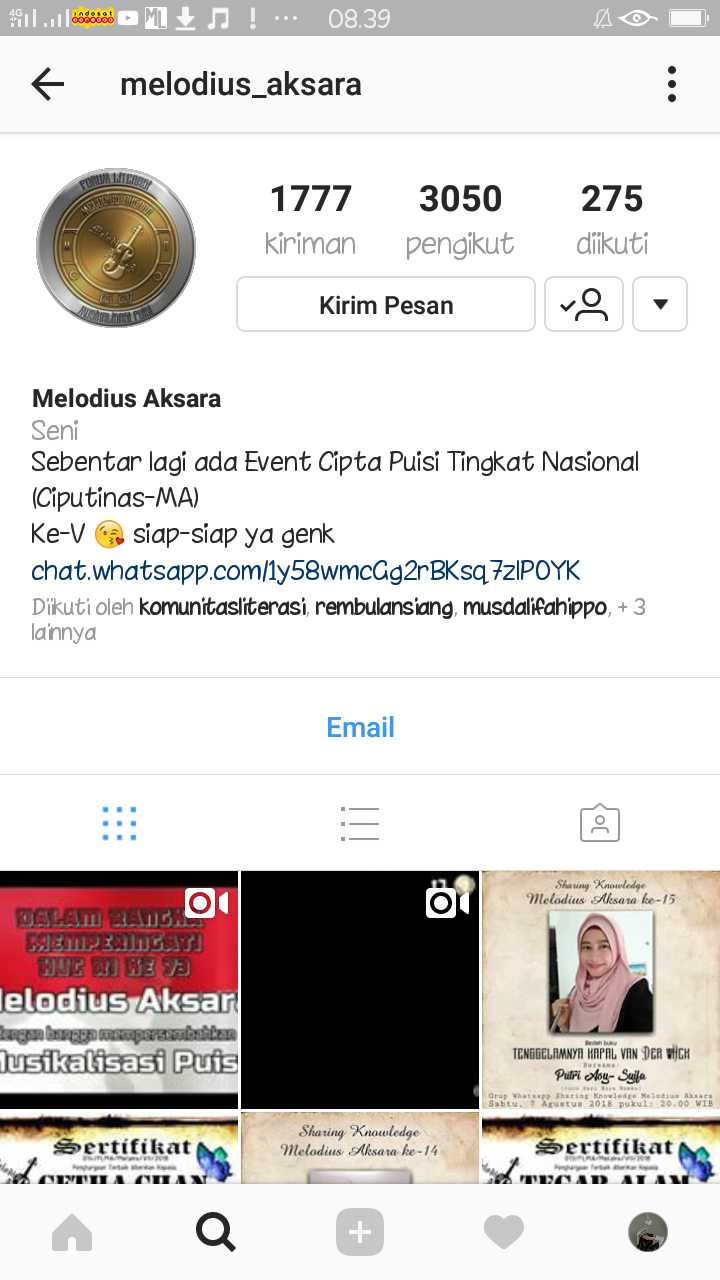Image resolution: width=720 pixels, height=1280 pixels.
Task: View the 275 diikuti list
Action: 612,219
